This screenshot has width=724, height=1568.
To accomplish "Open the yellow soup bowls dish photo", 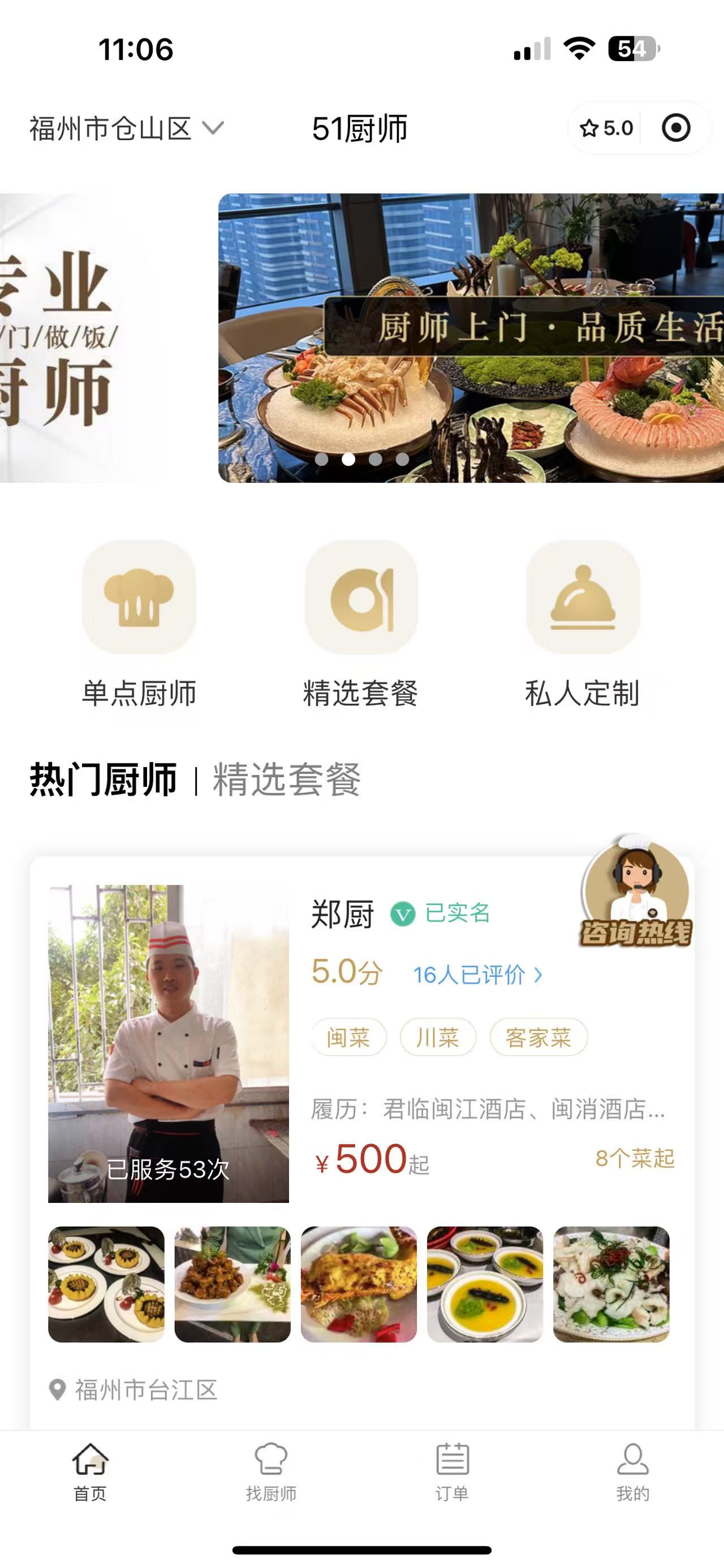I will (485, 1284).
